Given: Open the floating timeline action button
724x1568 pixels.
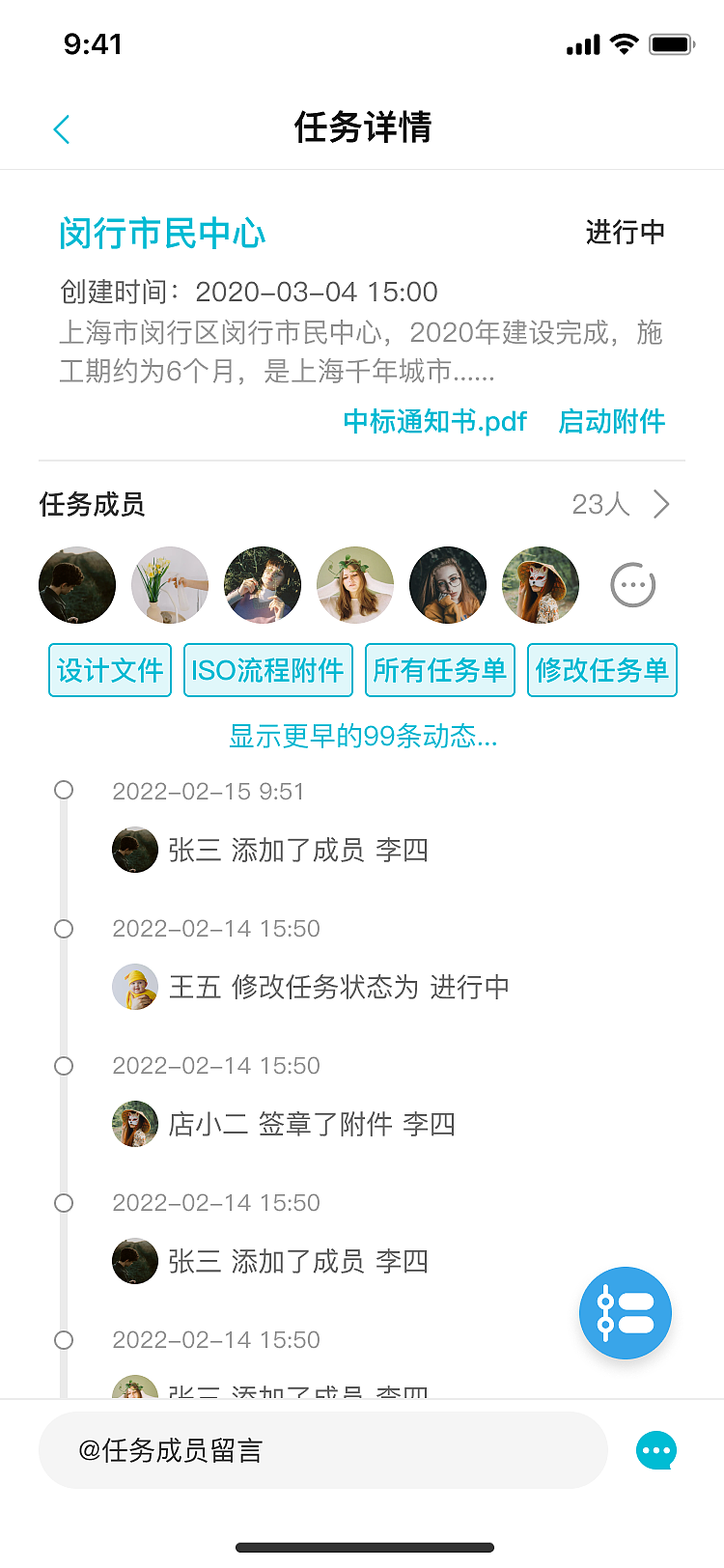Looking at the screenshot, I should 625,1313.
